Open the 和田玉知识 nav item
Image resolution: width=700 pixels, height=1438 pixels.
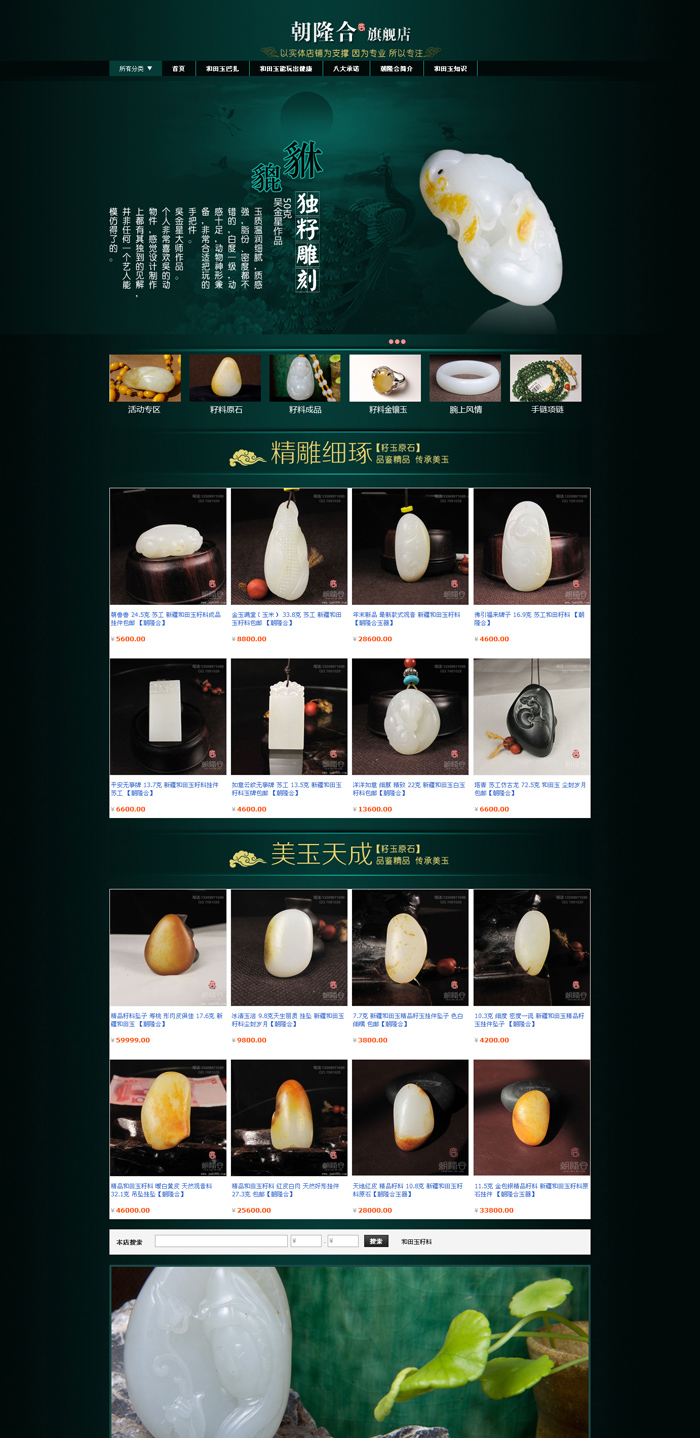point(450,69)
